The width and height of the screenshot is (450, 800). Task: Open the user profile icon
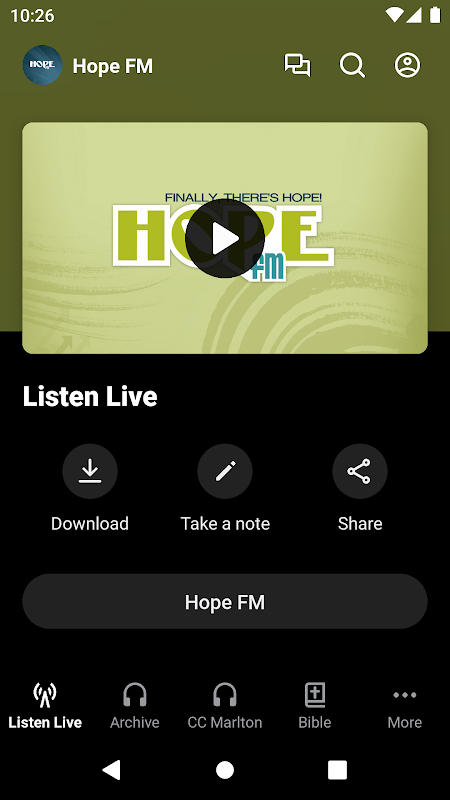click(x=407, y=65)
